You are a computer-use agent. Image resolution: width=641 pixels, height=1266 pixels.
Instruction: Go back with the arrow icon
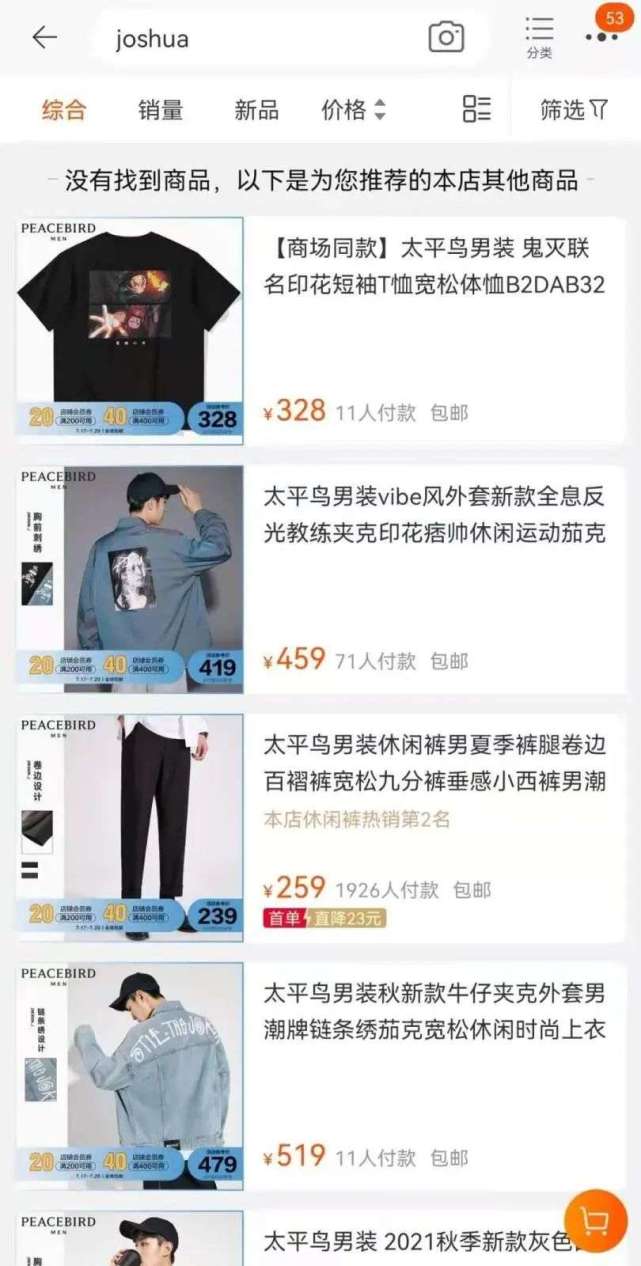(x=44, y=38)
